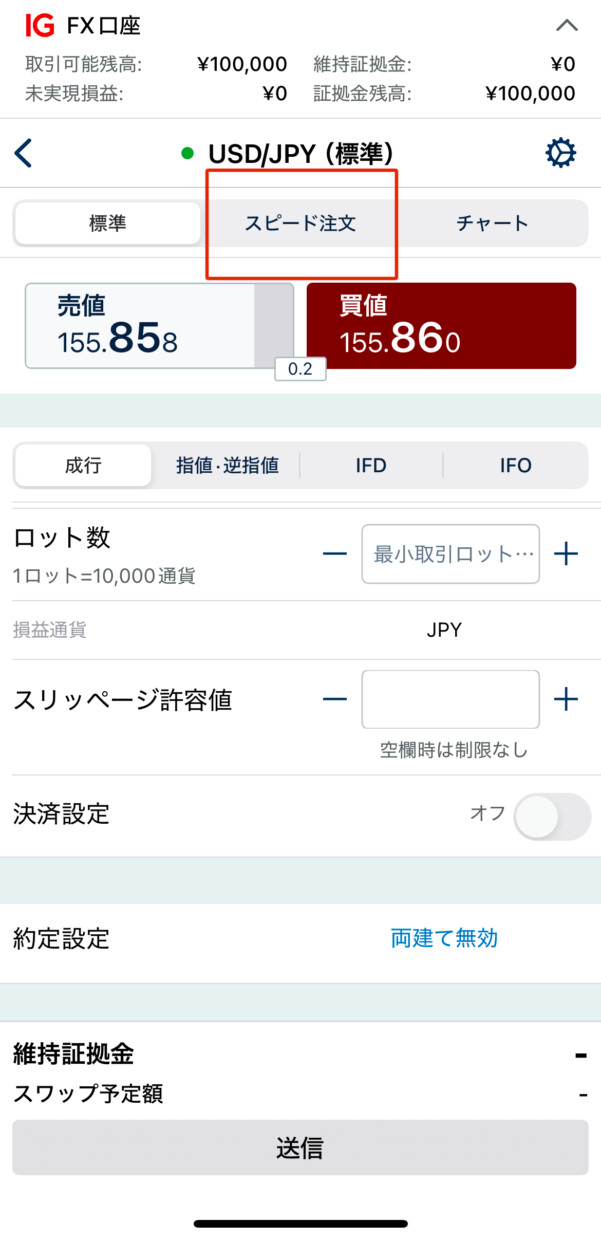Choose the IFO order type
The height and width of the screenshot is (1240, 601).
(516, 465)
